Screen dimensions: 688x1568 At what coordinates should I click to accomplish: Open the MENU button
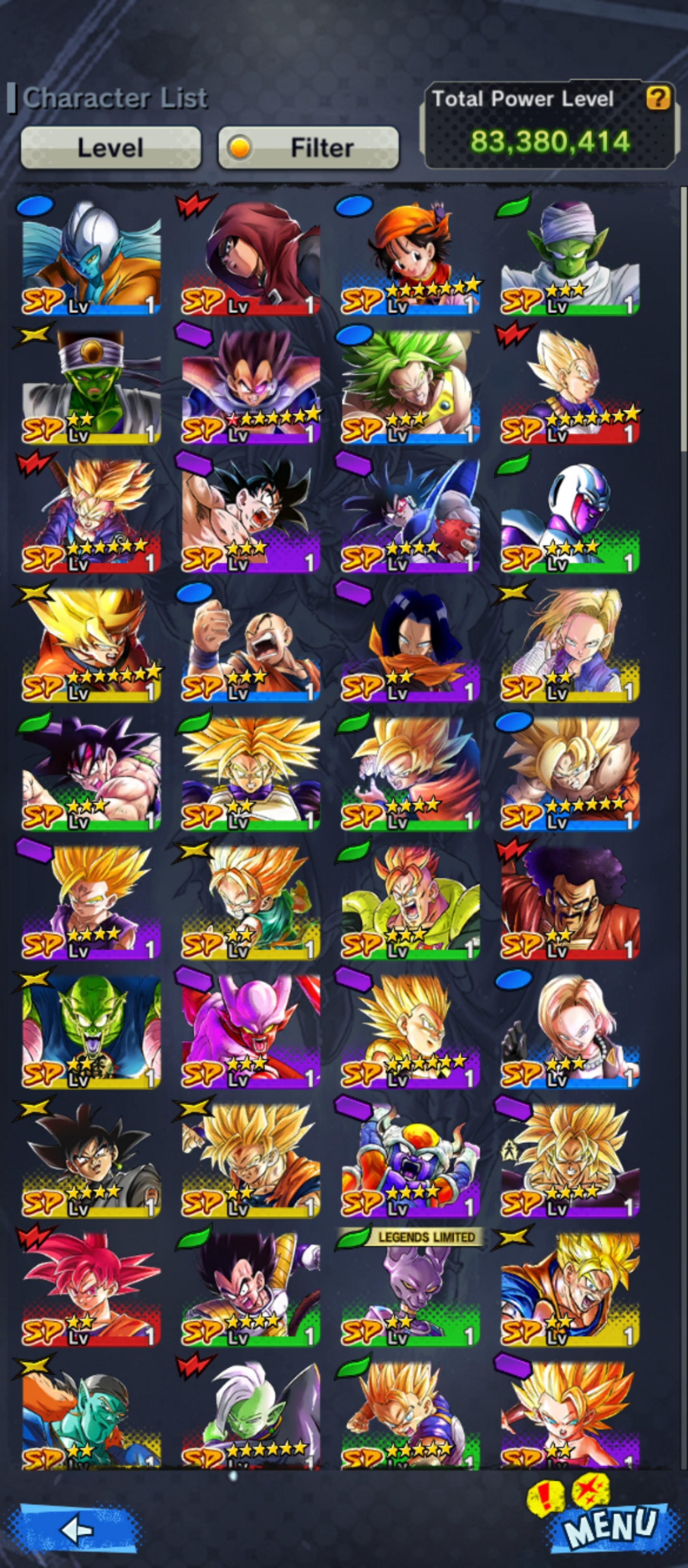tap(610, 1525)
